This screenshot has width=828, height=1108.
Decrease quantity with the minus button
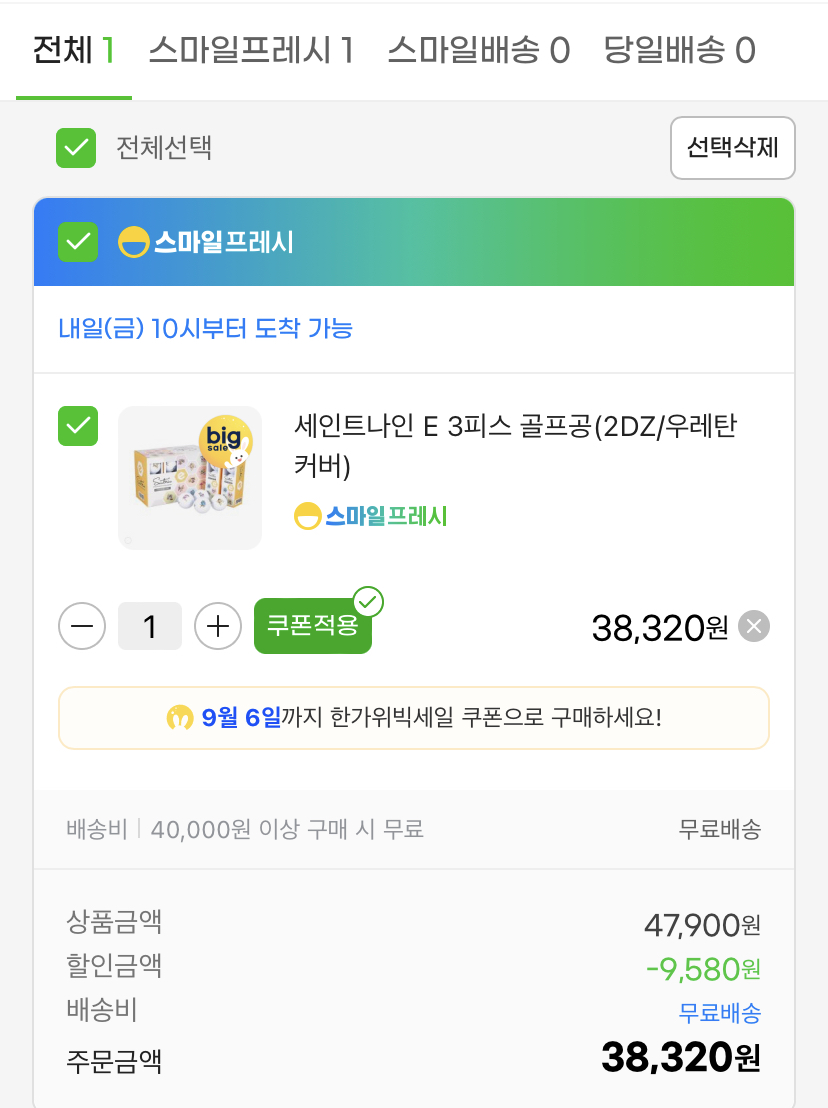pos(82,627)
